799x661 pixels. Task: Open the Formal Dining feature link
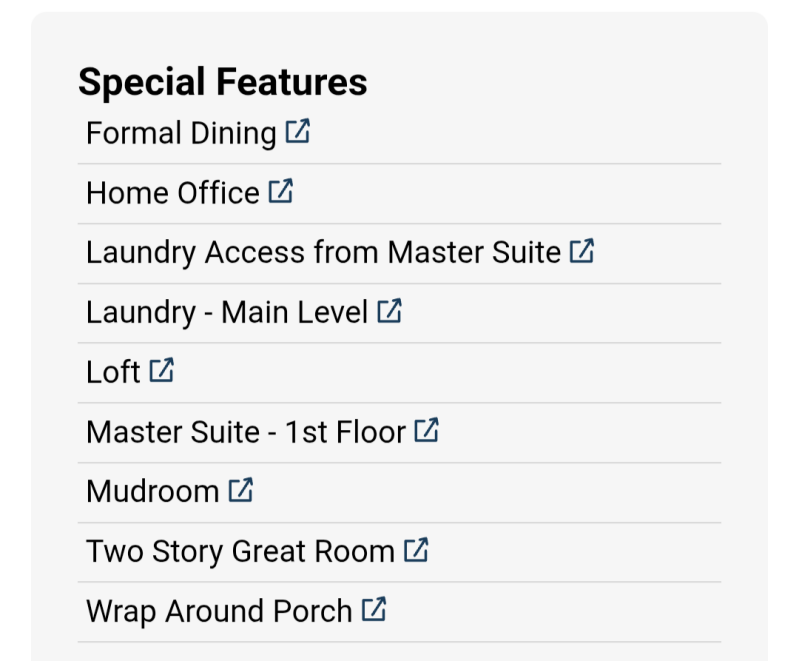[x=197, y=133]
